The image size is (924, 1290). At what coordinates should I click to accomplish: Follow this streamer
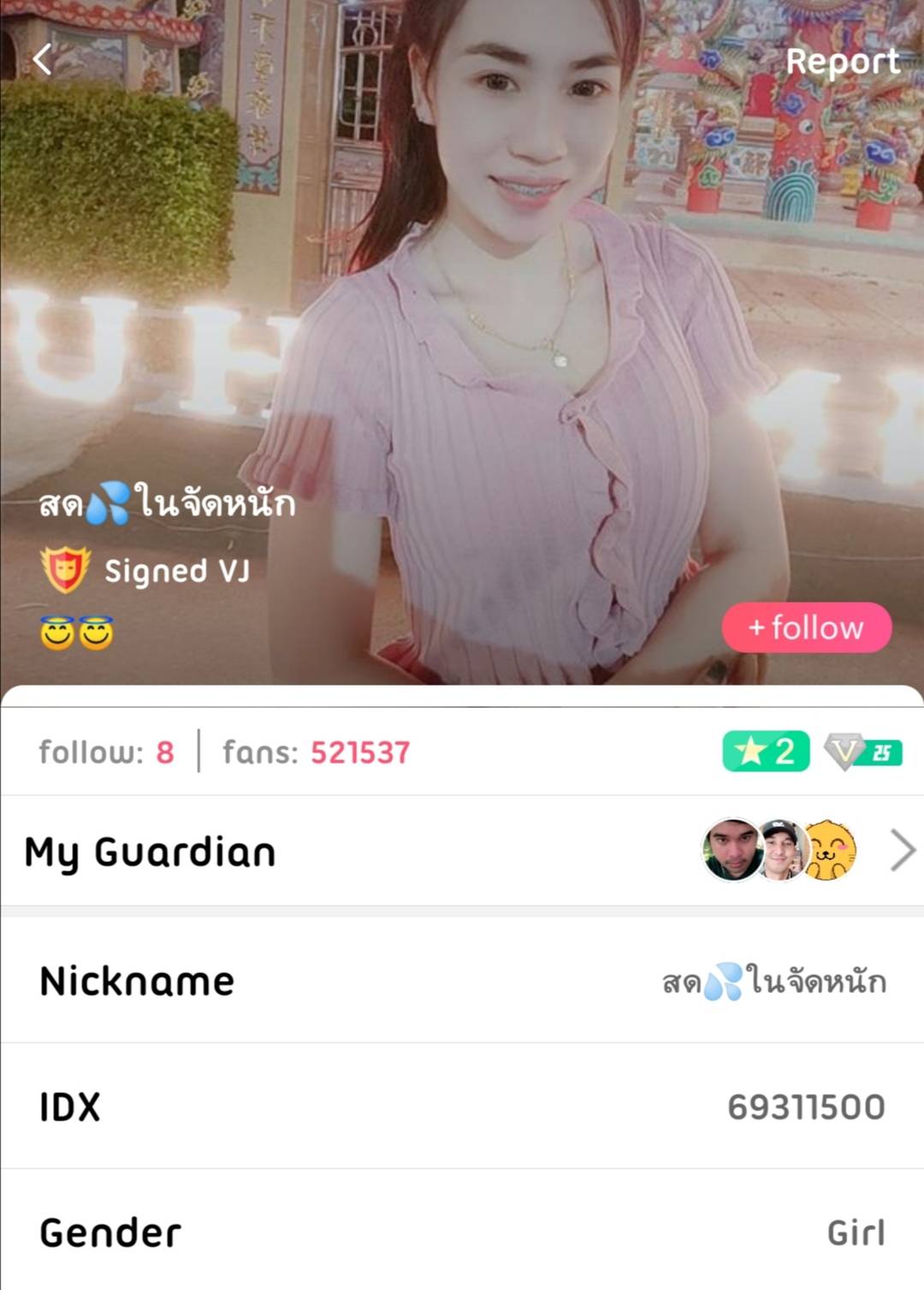pyautogui.click(x=806, y=627)
